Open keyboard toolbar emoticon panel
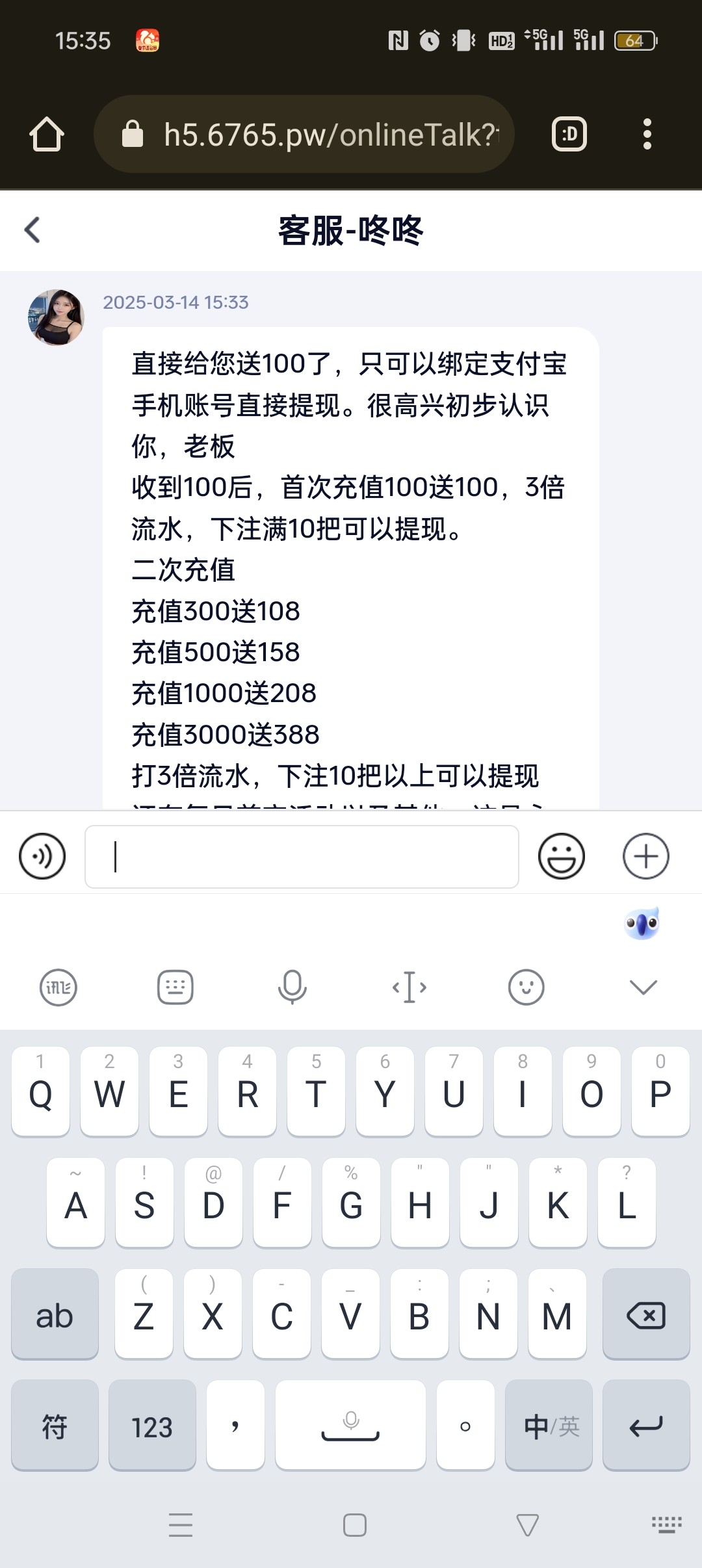 pyautogui.click(x=526, y=987)
